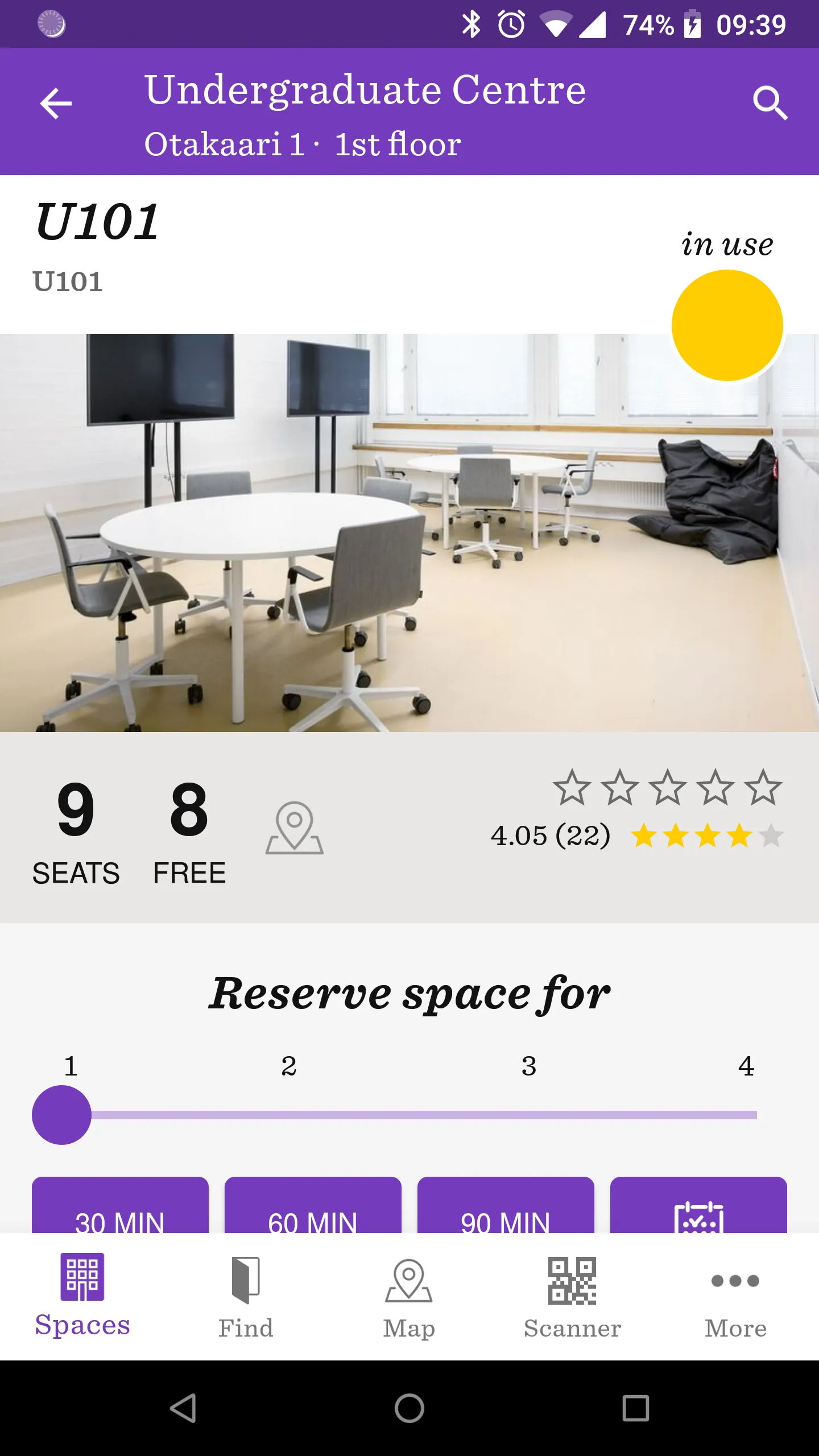The image size is (819, 1456).
Task: Tap position 3 on the duration track
Action: 528,1115
